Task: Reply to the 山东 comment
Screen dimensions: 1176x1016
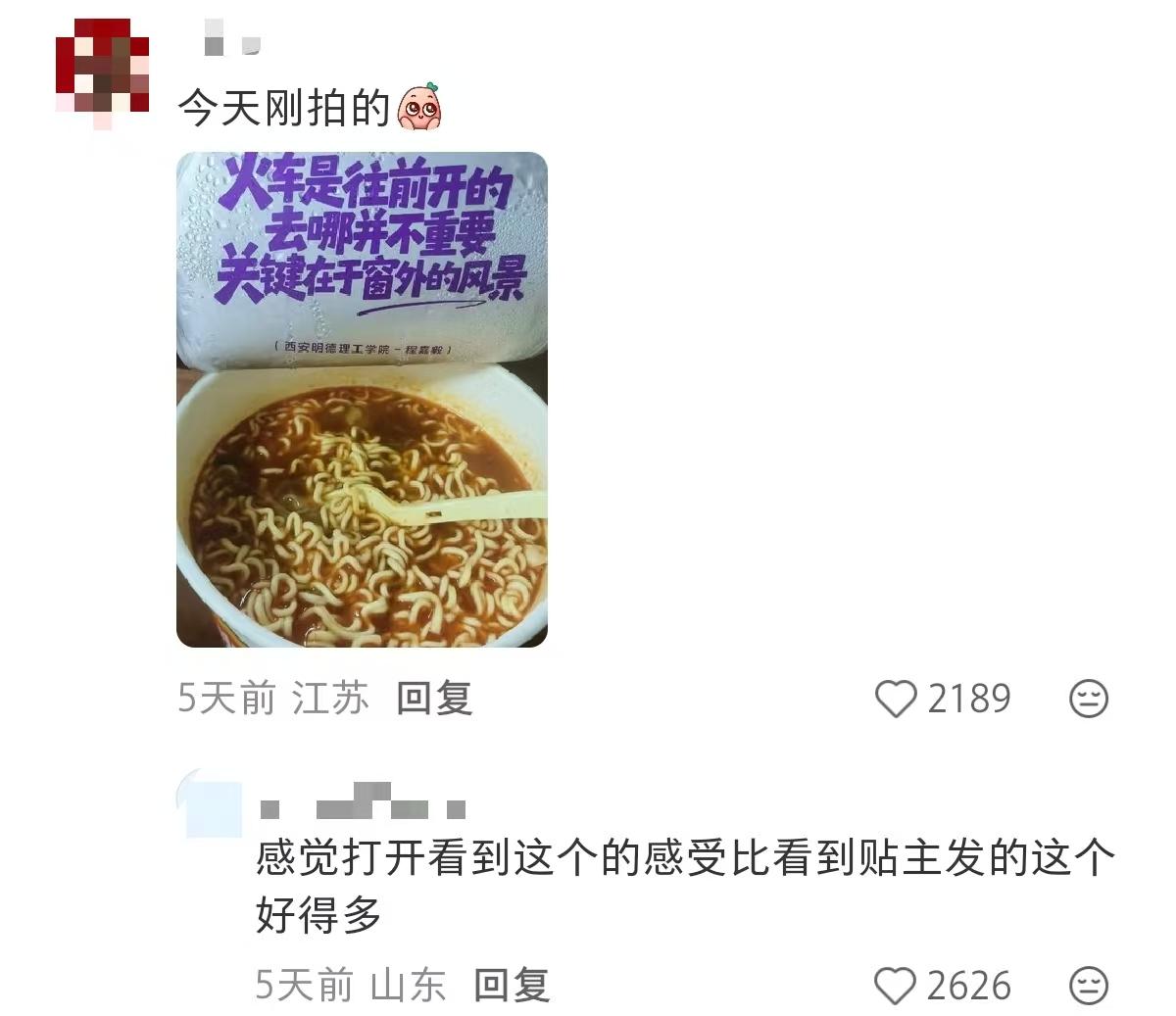Action: click(x=512, y=986)
